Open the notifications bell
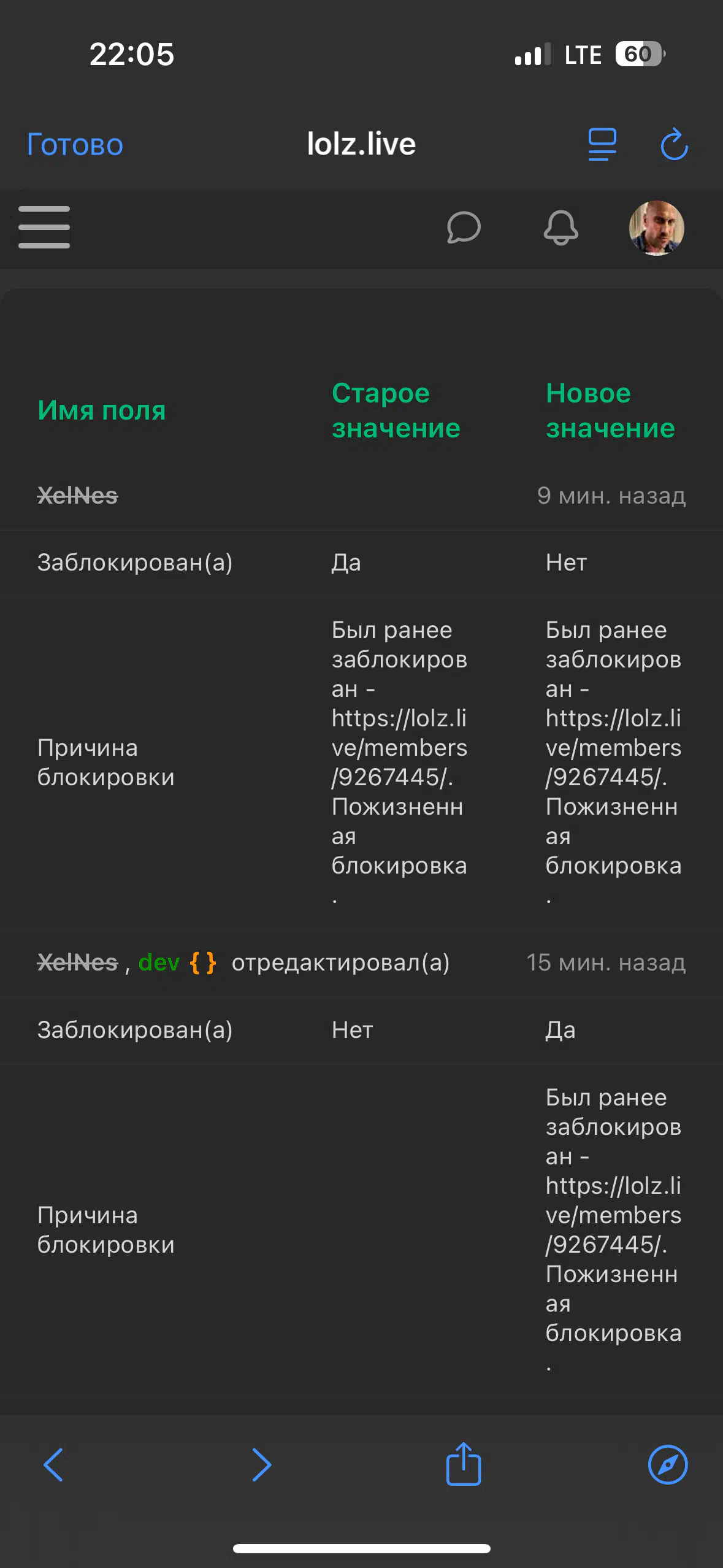723x1568 pixels. pos(561,228)
